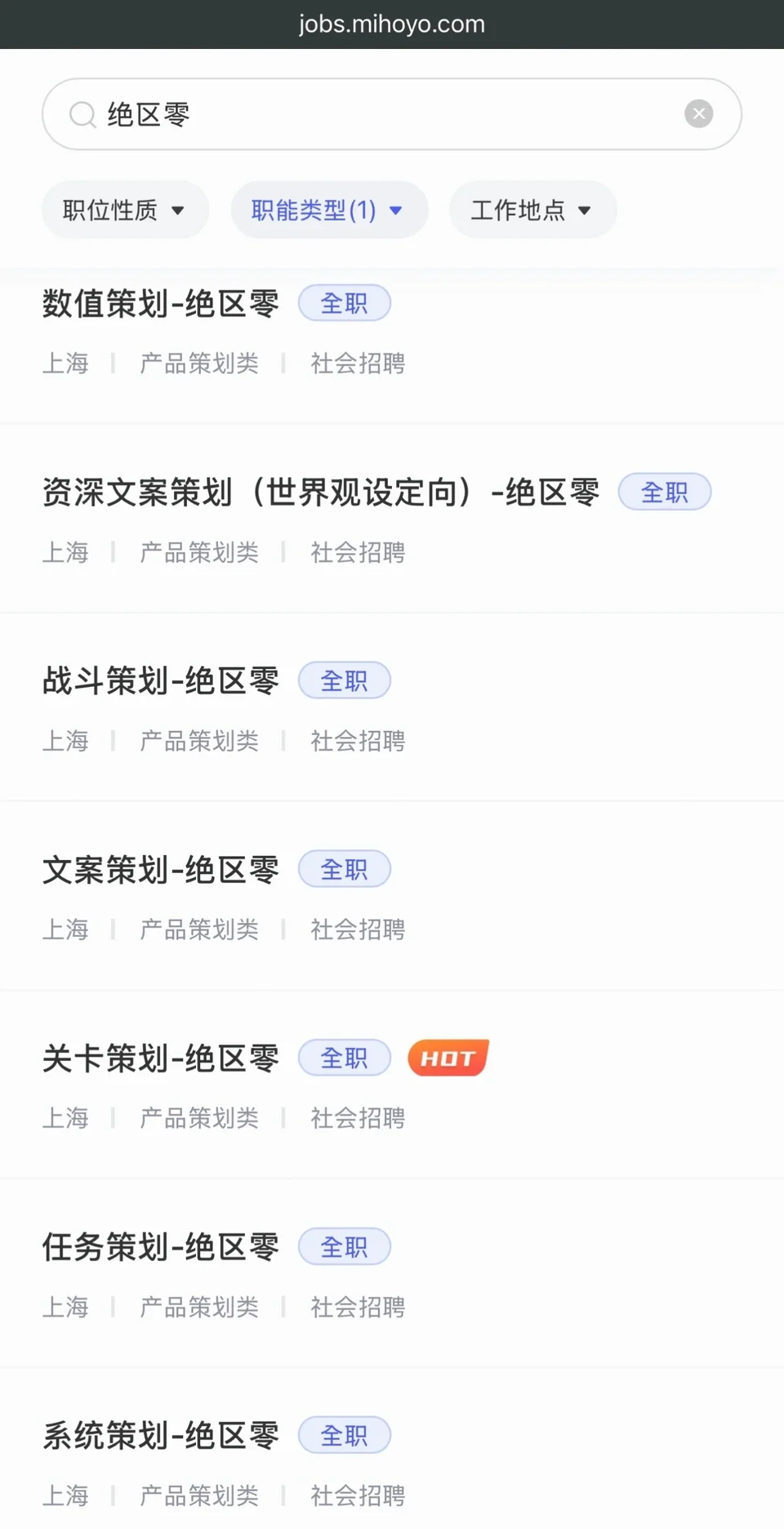Clear the search text
This screenshot has height=1529, width=784.
(698, 114)
